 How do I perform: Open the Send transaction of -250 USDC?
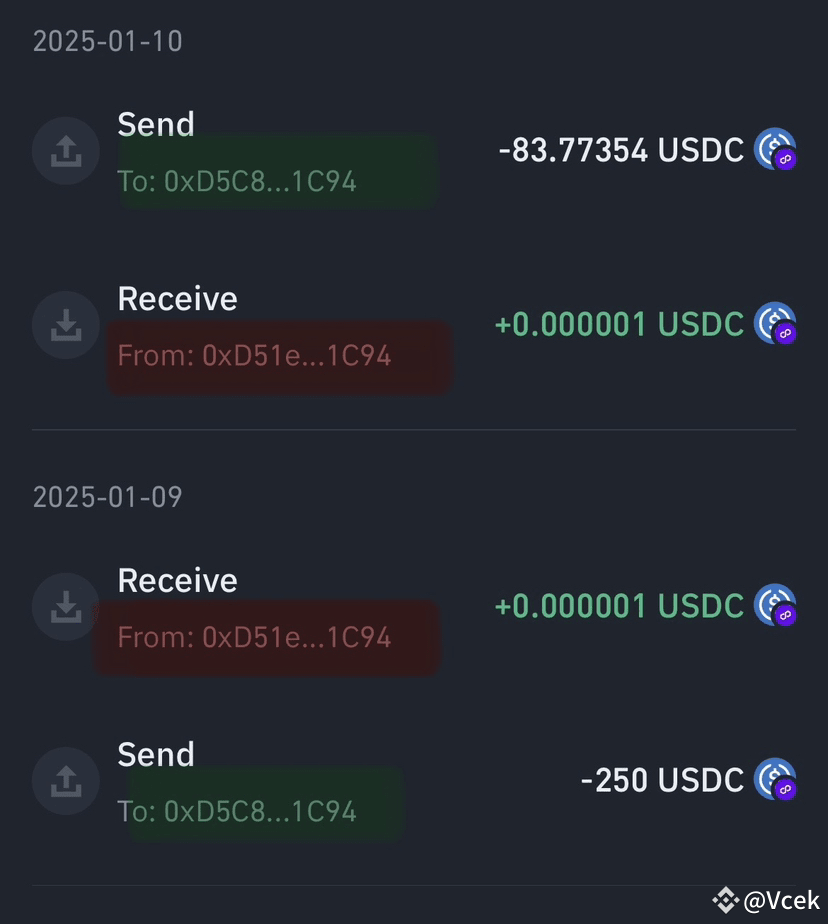tap(413, 781)
